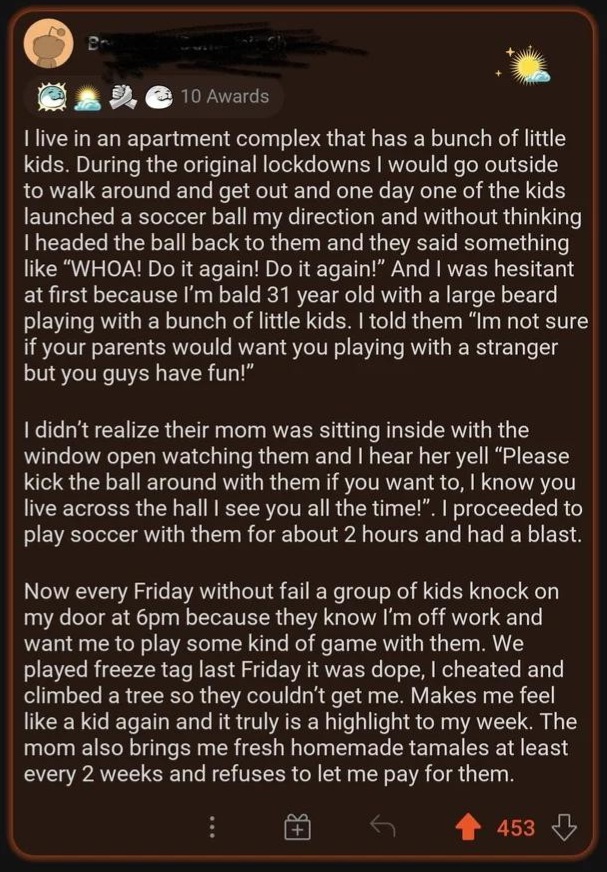Open the commenter's profile avatar

(x=48, y=44)
